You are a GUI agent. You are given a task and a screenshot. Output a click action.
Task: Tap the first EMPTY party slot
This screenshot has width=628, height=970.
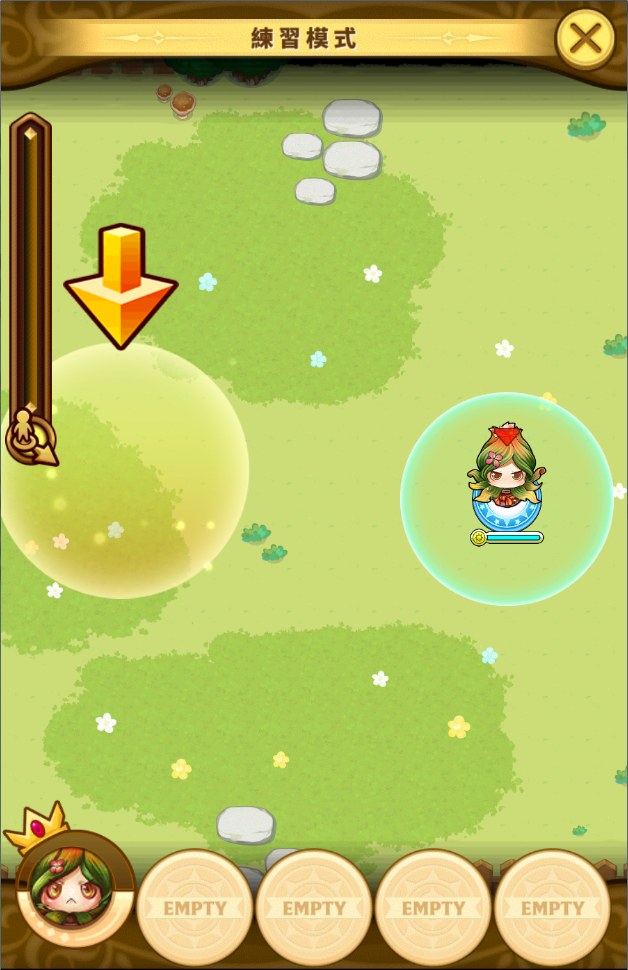click(194, 908)
